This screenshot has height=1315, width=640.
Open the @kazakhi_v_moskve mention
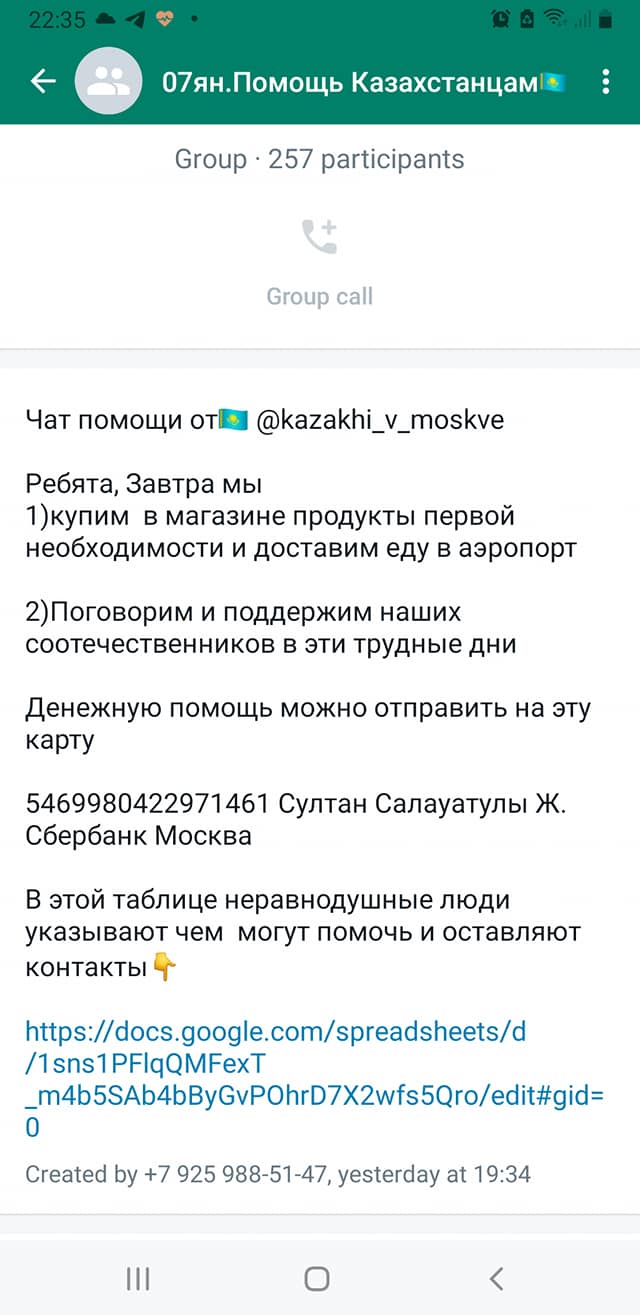381,420
